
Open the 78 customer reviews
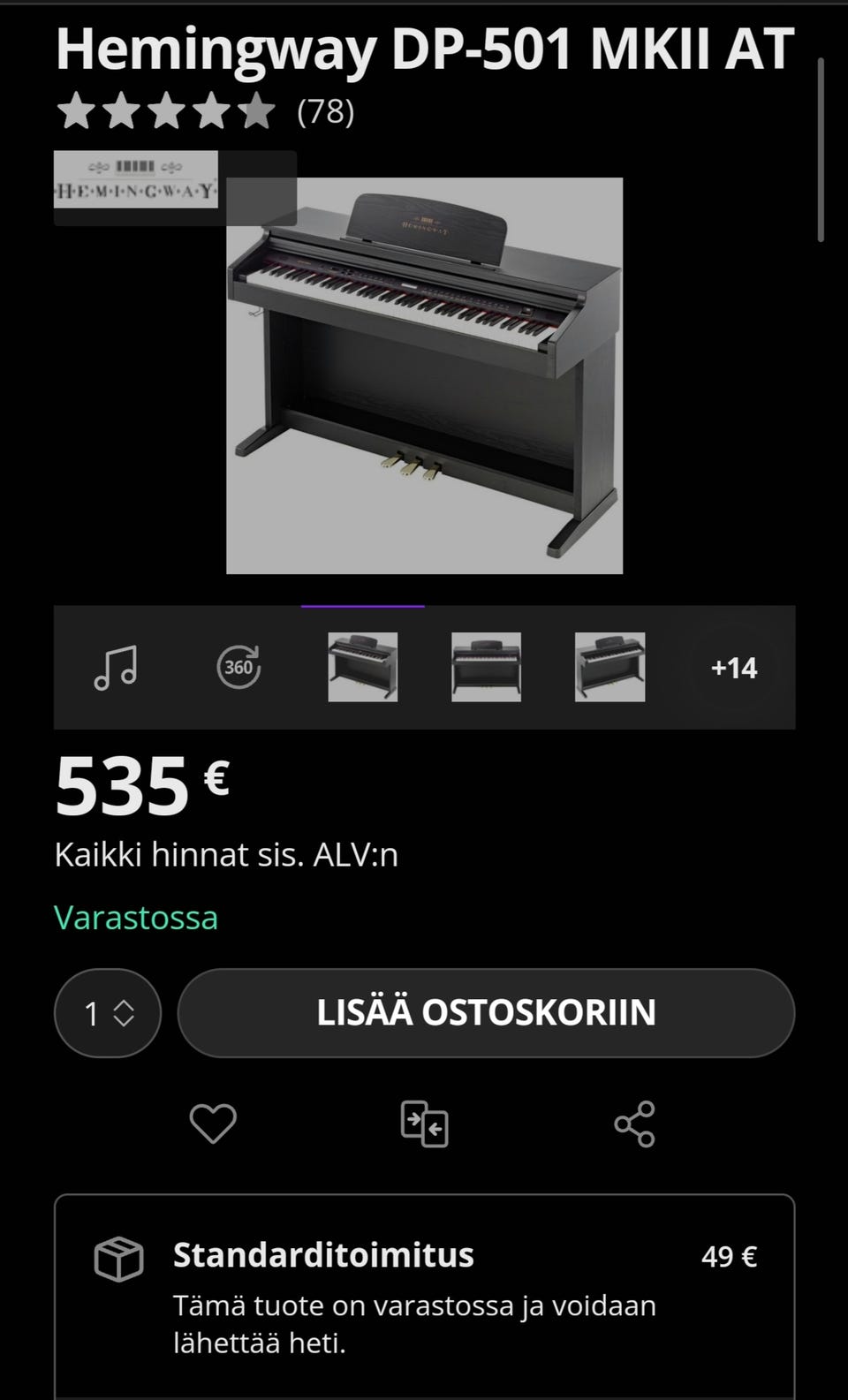tap(324, 111)
